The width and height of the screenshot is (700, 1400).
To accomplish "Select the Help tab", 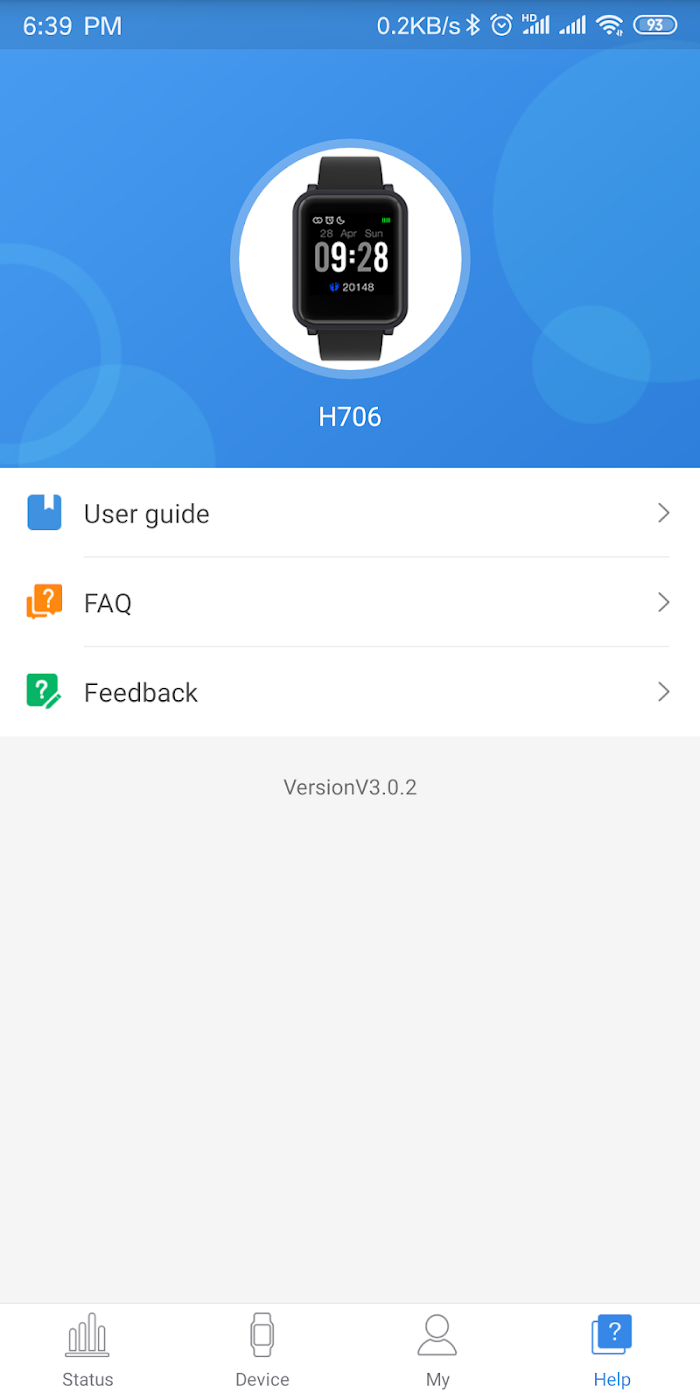I will [x=612, y=1351].
